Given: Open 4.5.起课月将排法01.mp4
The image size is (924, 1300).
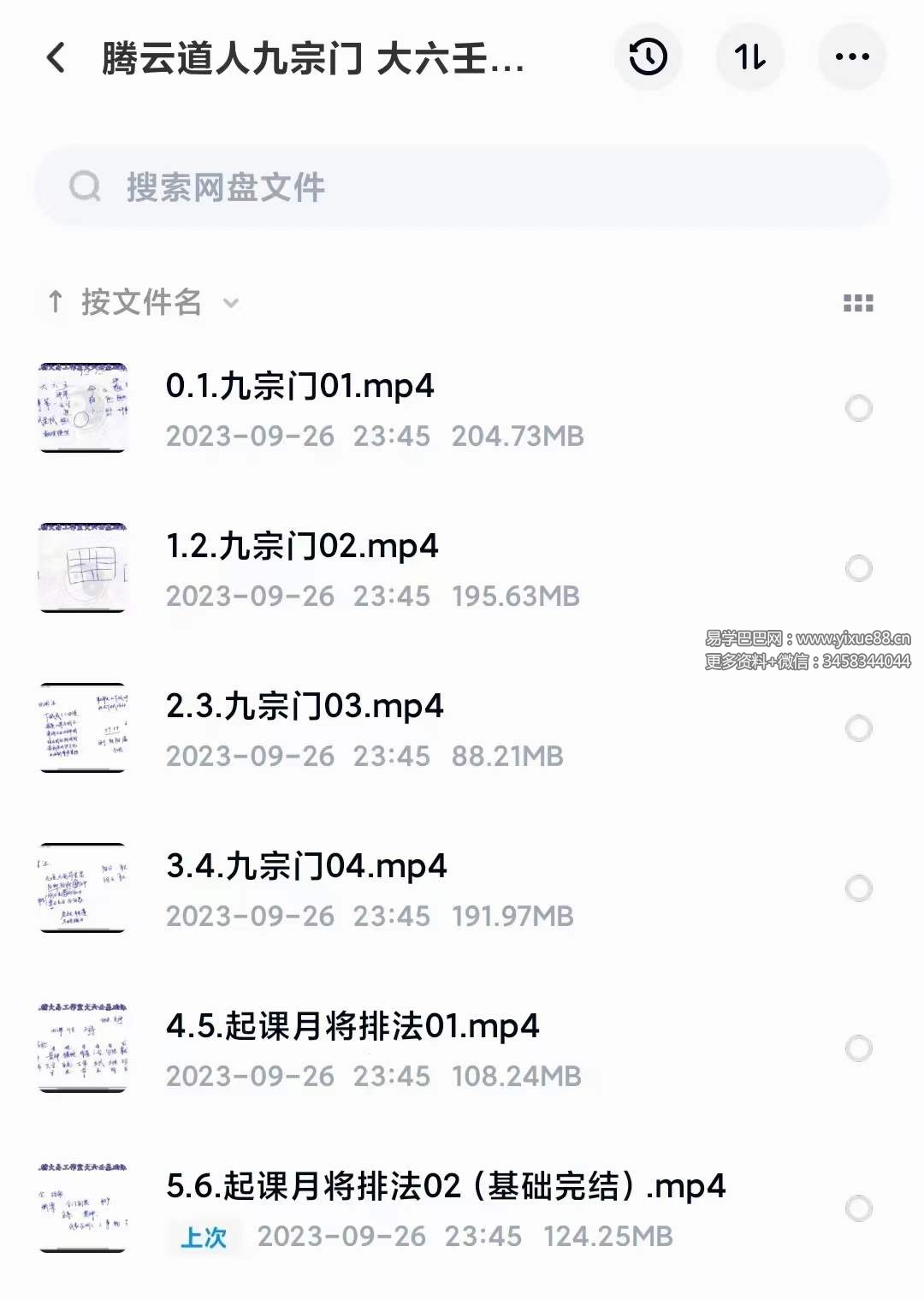Looking at the screenshot, I should (352, 1027).
